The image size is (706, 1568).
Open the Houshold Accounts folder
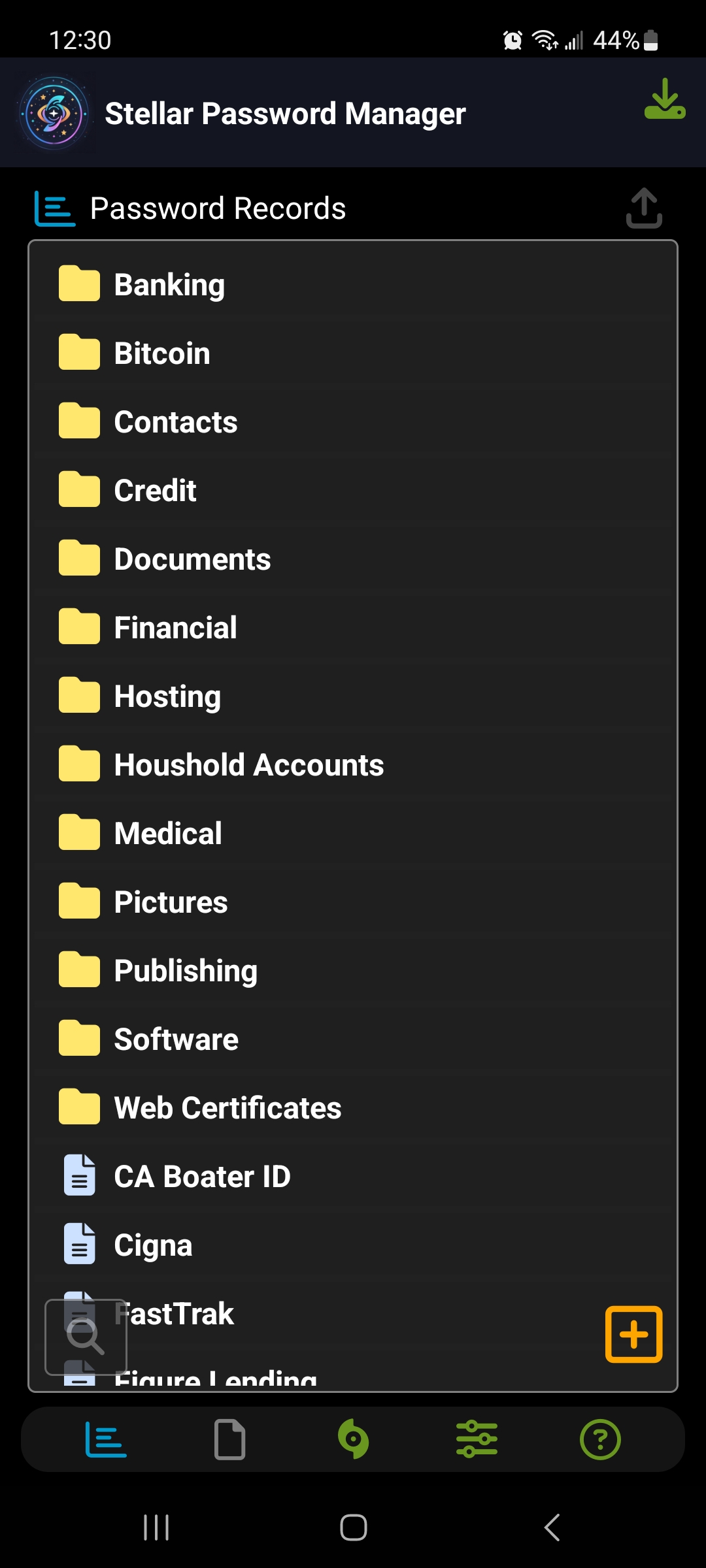(248, 764)
